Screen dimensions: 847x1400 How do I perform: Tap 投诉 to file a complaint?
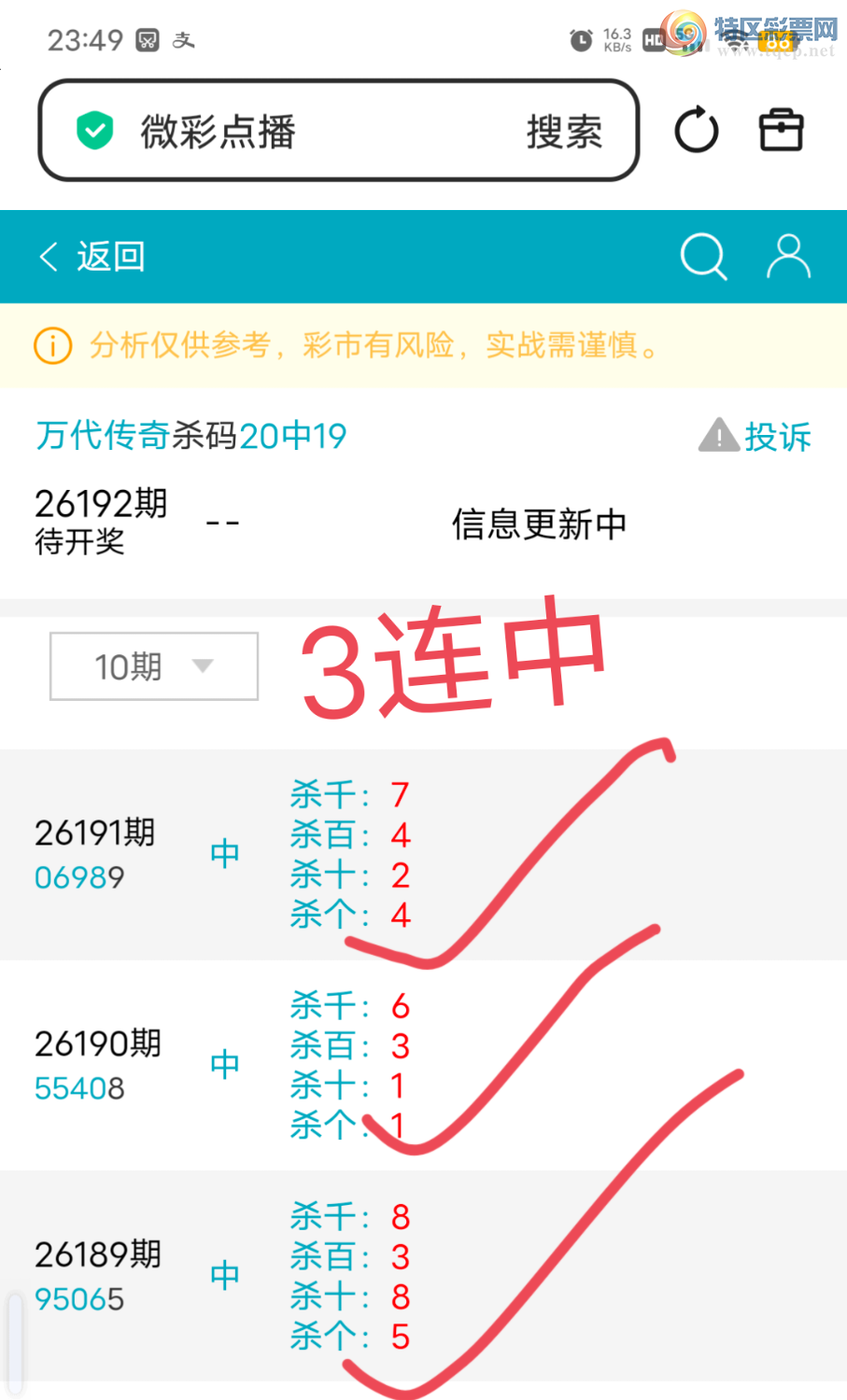pyautogui.click(x=755, y=436)
